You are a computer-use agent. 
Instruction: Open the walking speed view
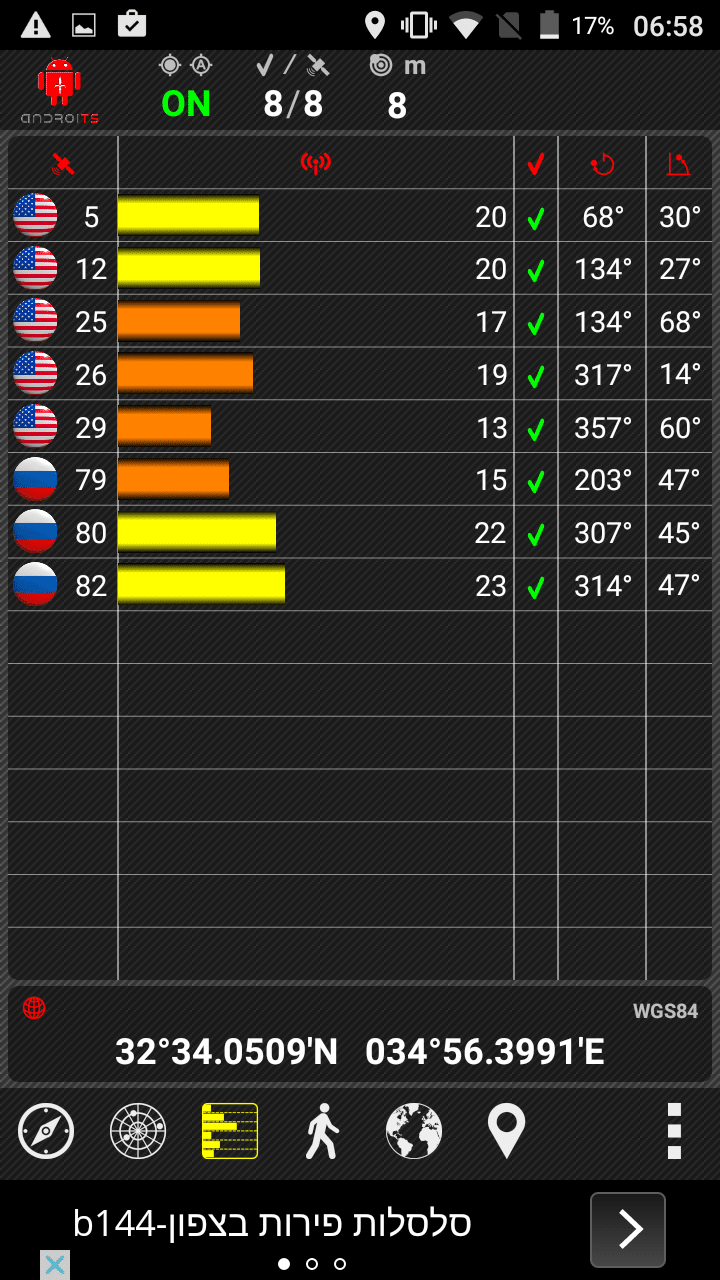pos(322,1131)
